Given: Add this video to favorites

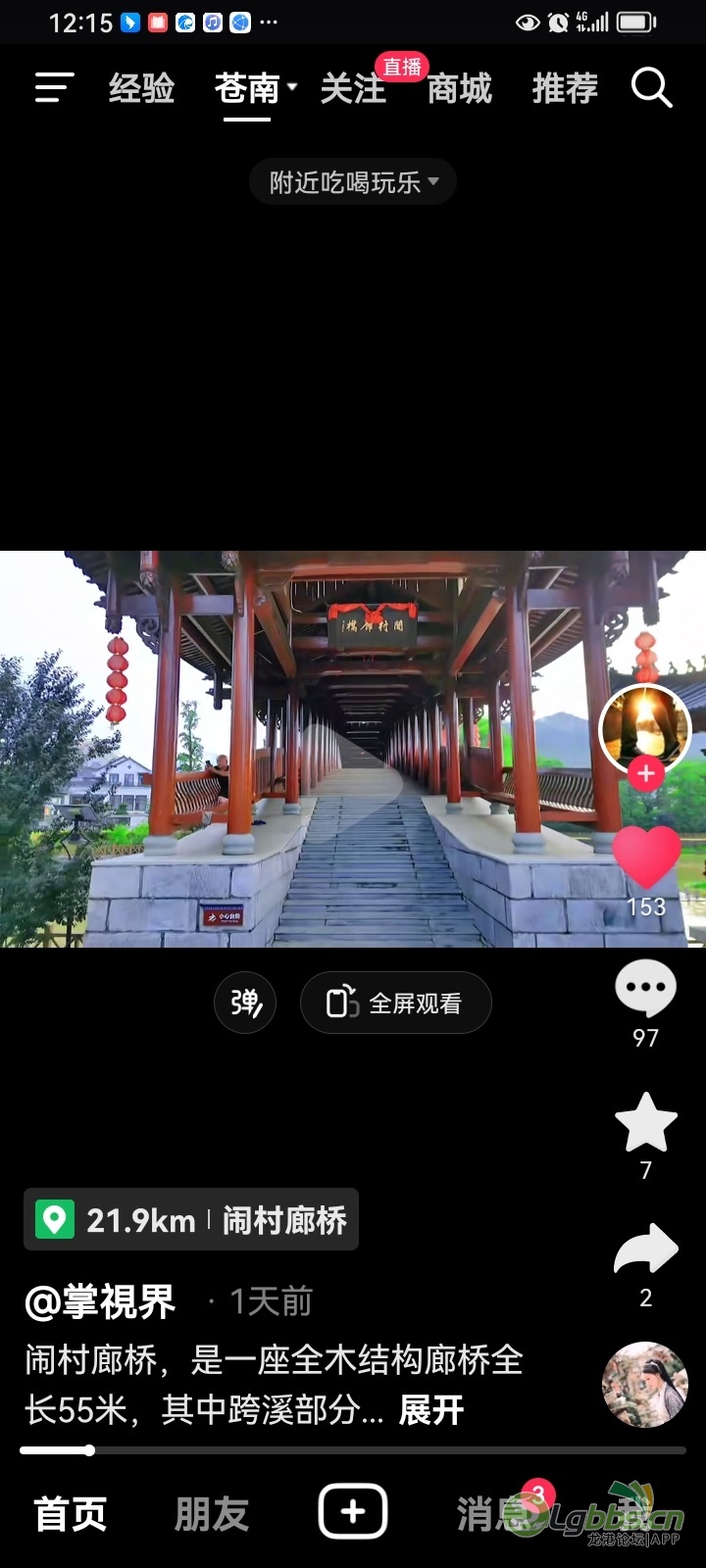Looking at the screenshot, I should [x=645, y=1123].
